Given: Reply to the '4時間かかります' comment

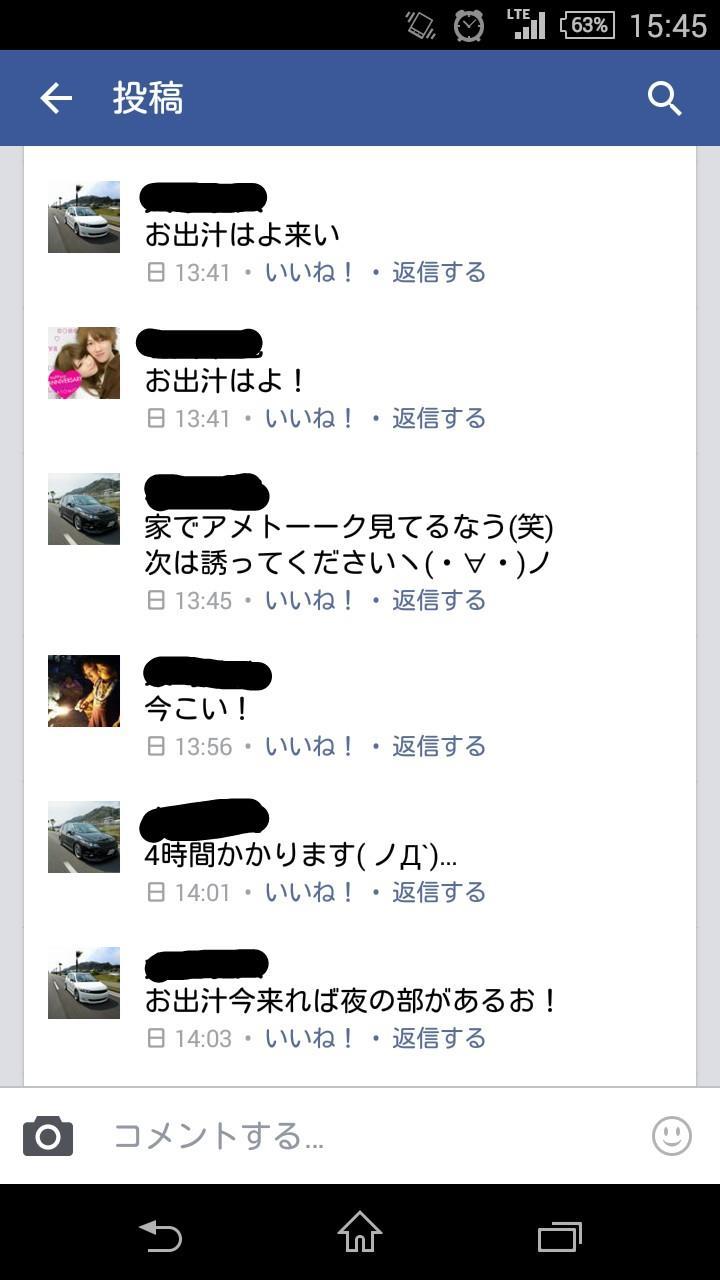Looking at the screenshot, I should pos(439,892).
